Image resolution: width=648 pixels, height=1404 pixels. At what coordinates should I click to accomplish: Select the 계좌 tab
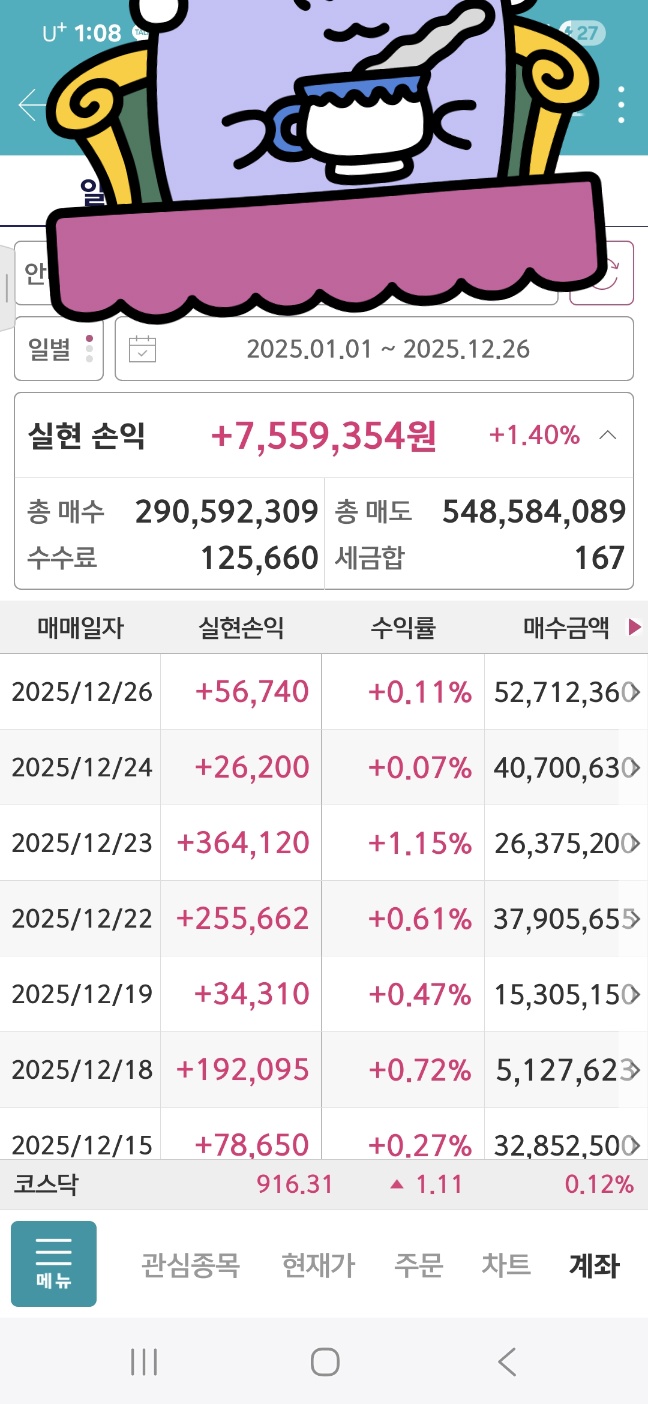tap(594, 1266)
